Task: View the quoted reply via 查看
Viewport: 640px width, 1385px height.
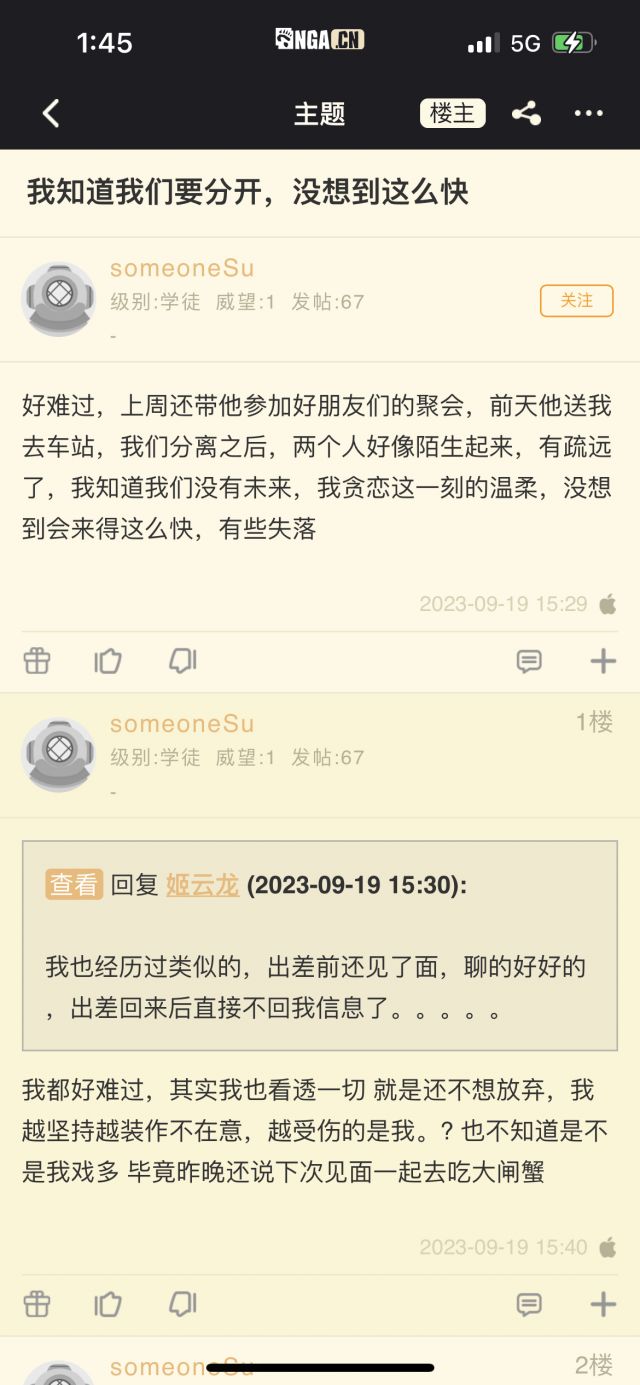Action: point(74,885)
